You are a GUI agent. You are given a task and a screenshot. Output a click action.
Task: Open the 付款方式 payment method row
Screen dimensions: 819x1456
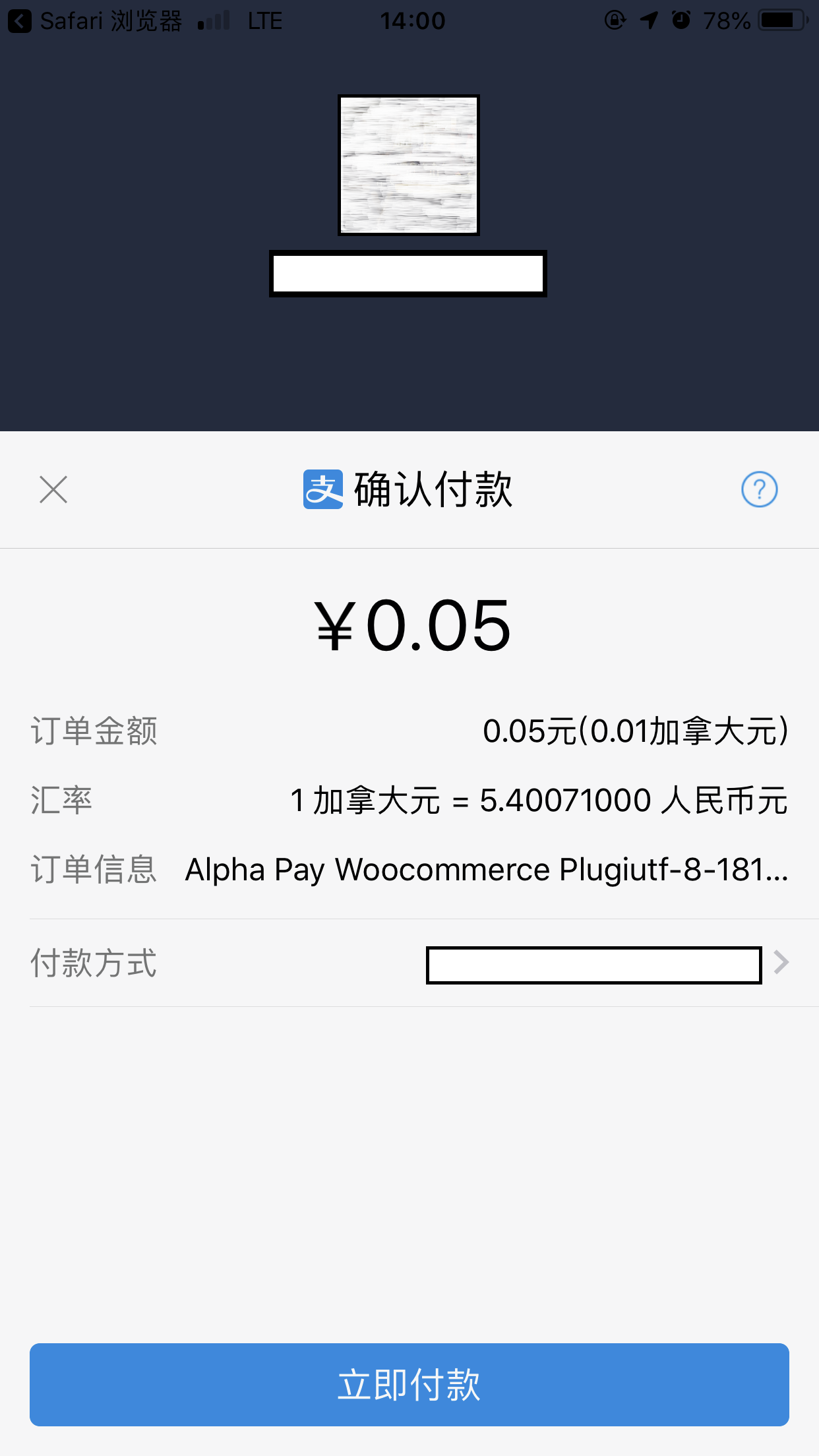[x=409, y=963]
